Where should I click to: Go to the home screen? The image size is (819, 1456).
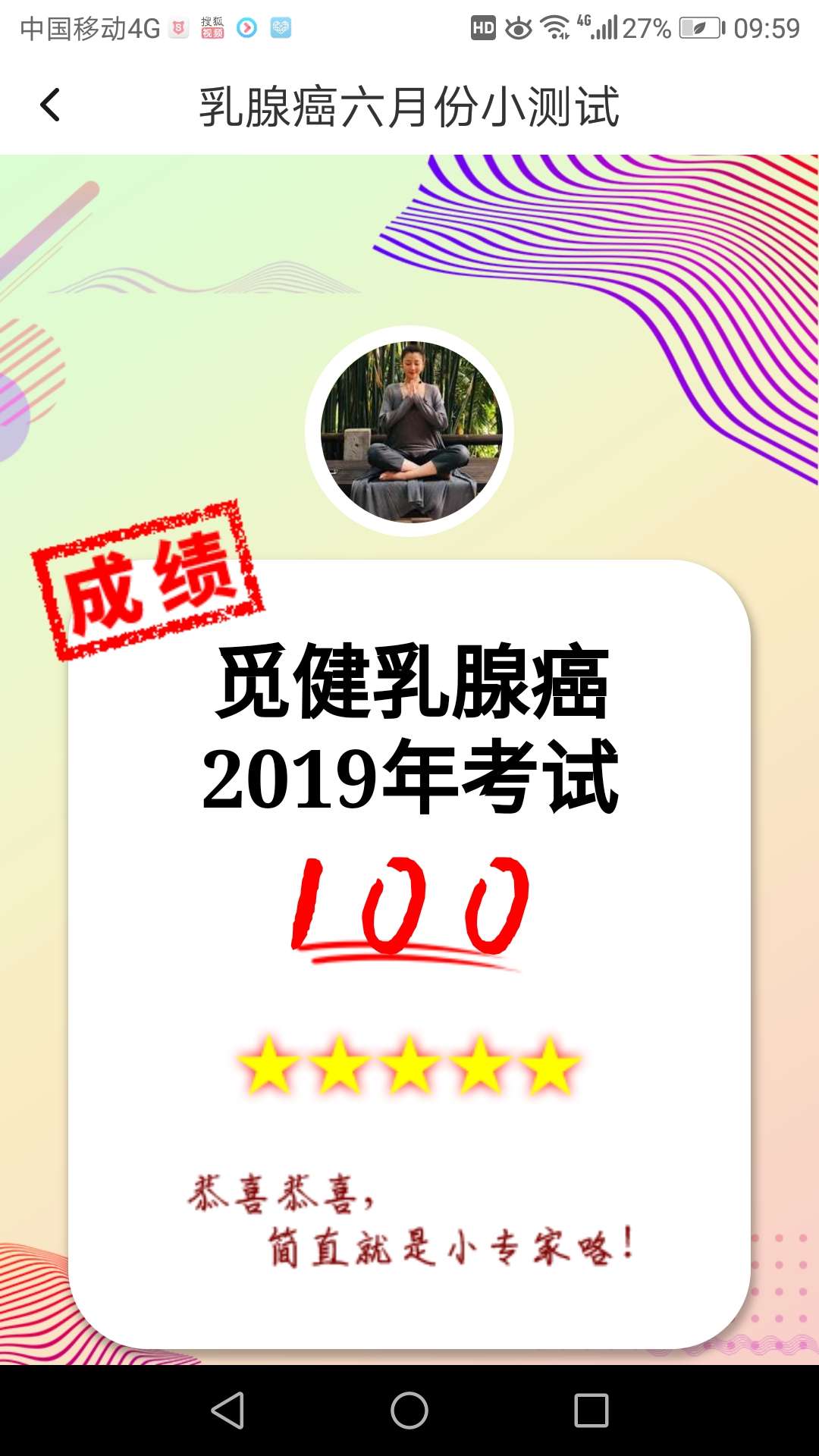409,1410
